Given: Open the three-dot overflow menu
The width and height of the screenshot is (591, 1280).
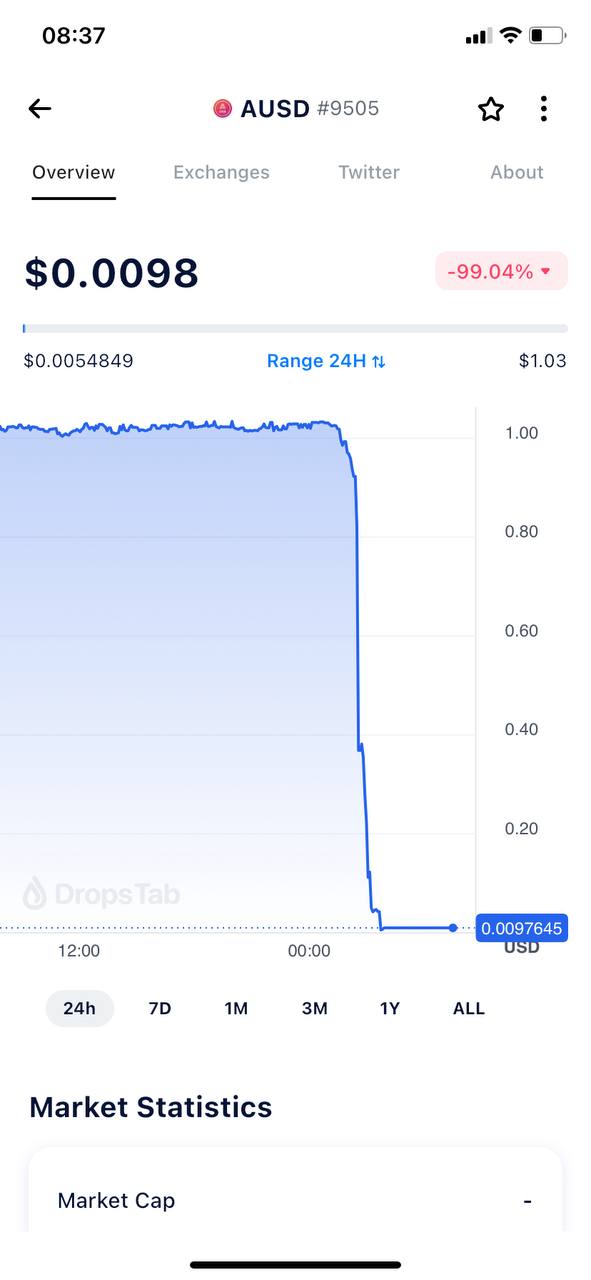Looking at the screenshot, I should (543, 109).
